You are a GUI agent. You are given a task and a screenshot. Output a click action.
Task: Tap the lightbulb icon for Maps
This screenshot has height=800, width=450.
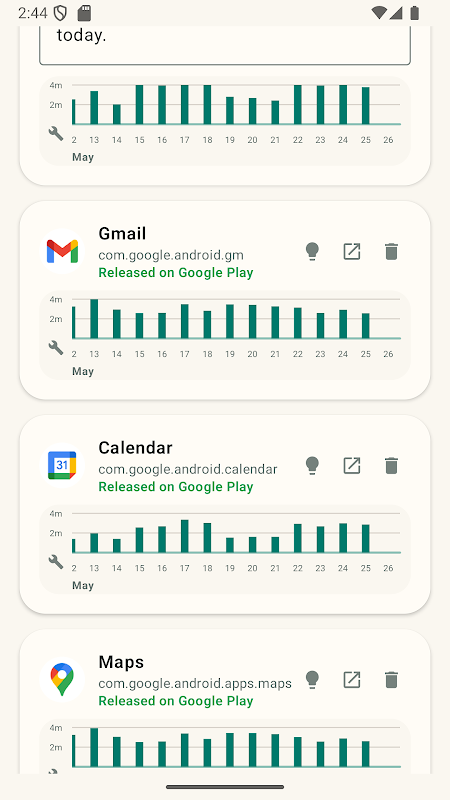click(312, 680)
